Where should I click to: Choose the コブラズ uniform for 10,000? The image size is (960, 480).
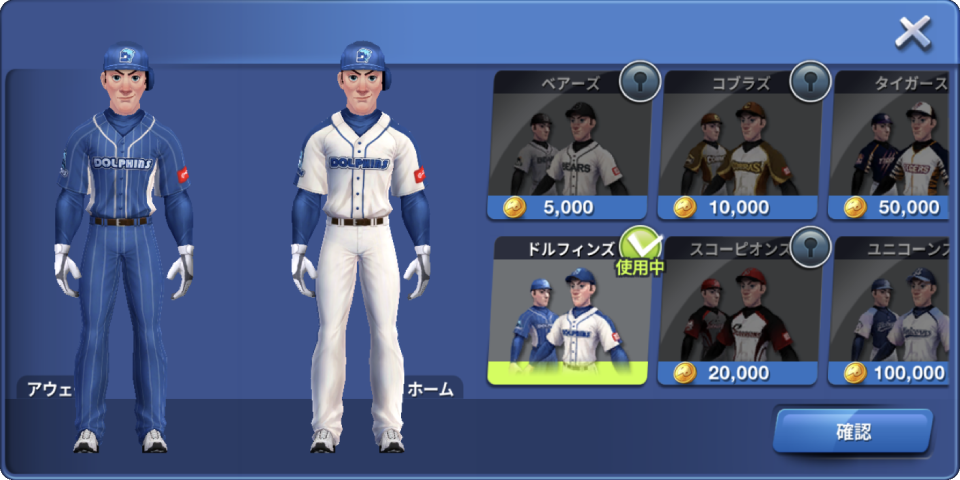pyautogui.click(x=738, y=148)
